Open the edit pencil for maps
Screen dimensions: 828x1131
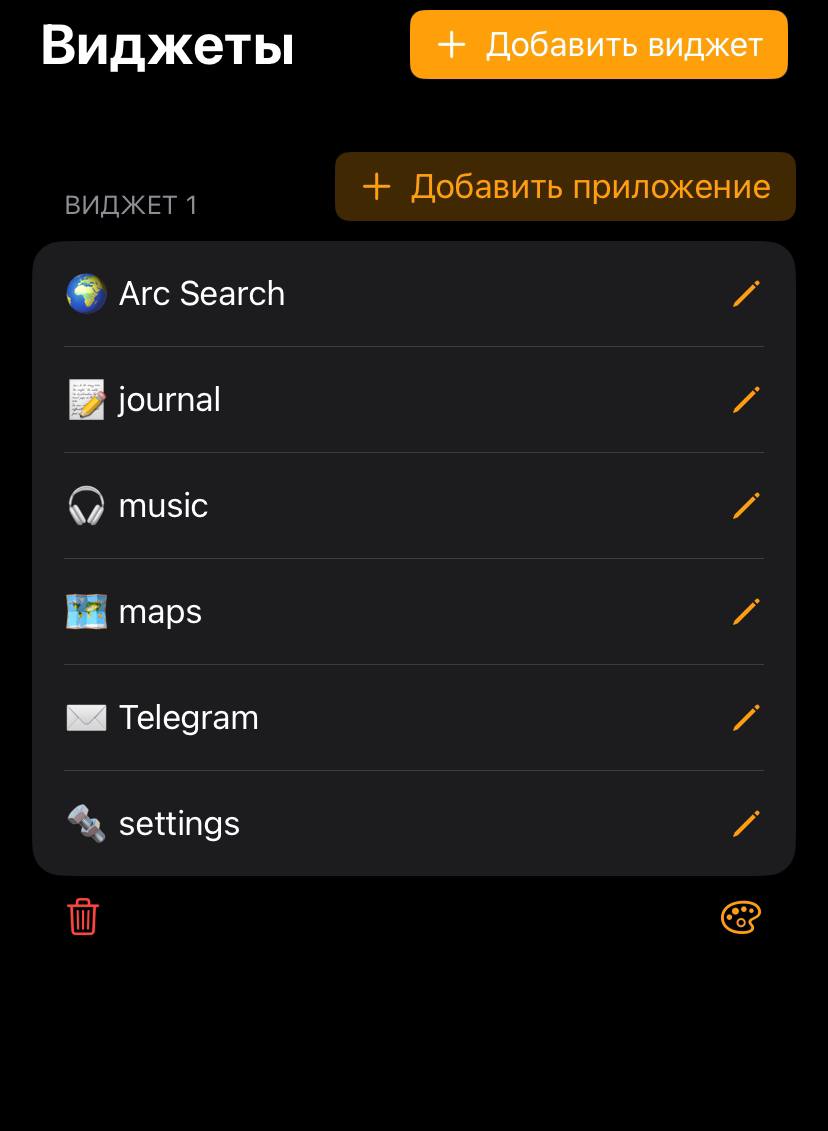click(x=746, y=611)
